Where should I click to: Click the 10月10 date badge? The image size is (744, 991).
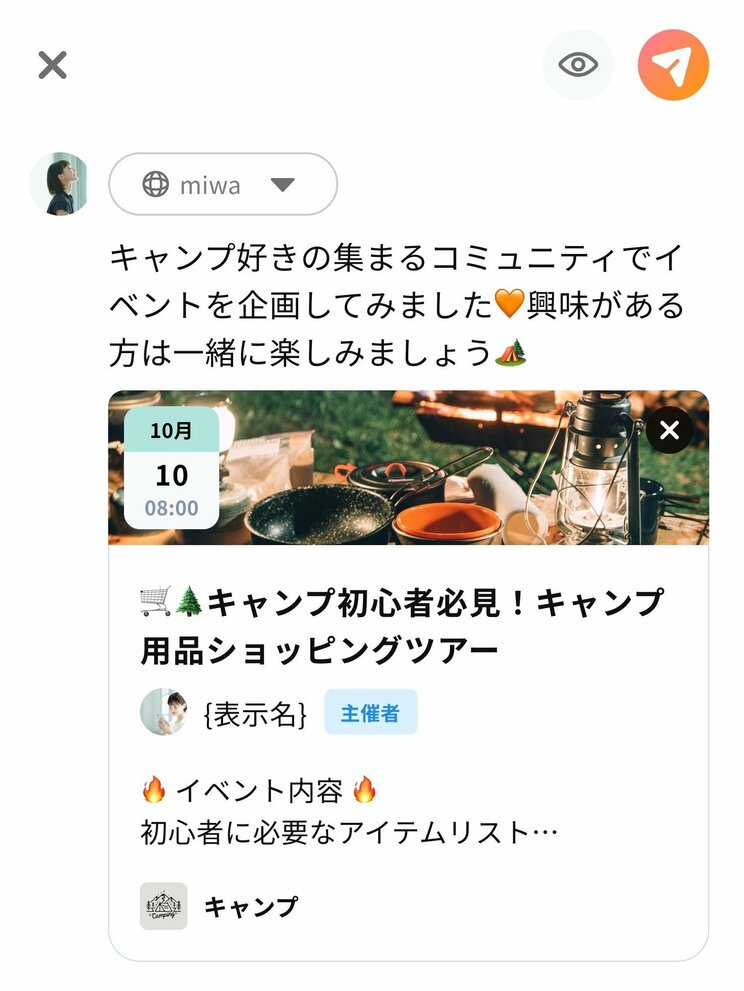click(x=172, y=468)
